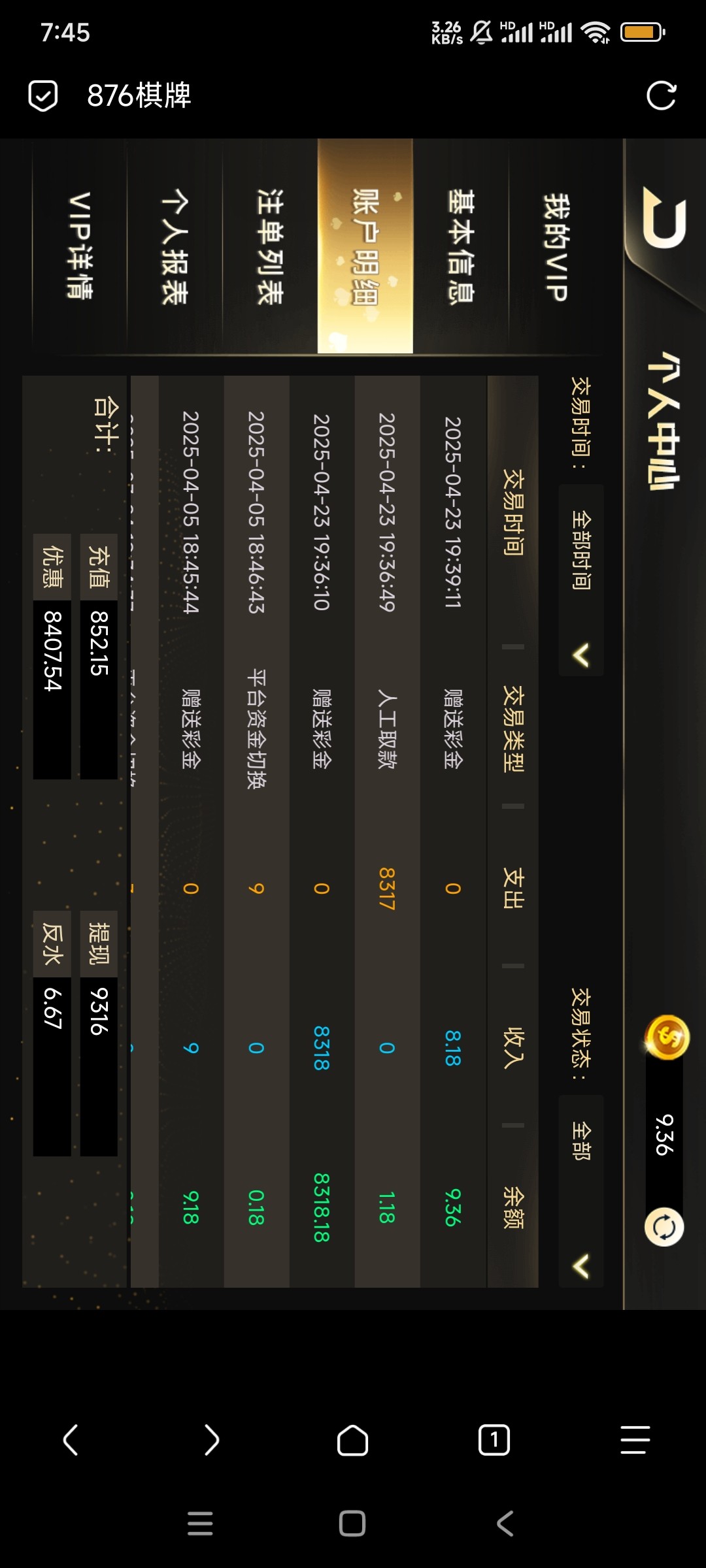Viewport: 706px width, 1568px height.
Task: Expand the 全部时间 transaction time dropdown
Action: pyautogui.click(x=581, y=580)
